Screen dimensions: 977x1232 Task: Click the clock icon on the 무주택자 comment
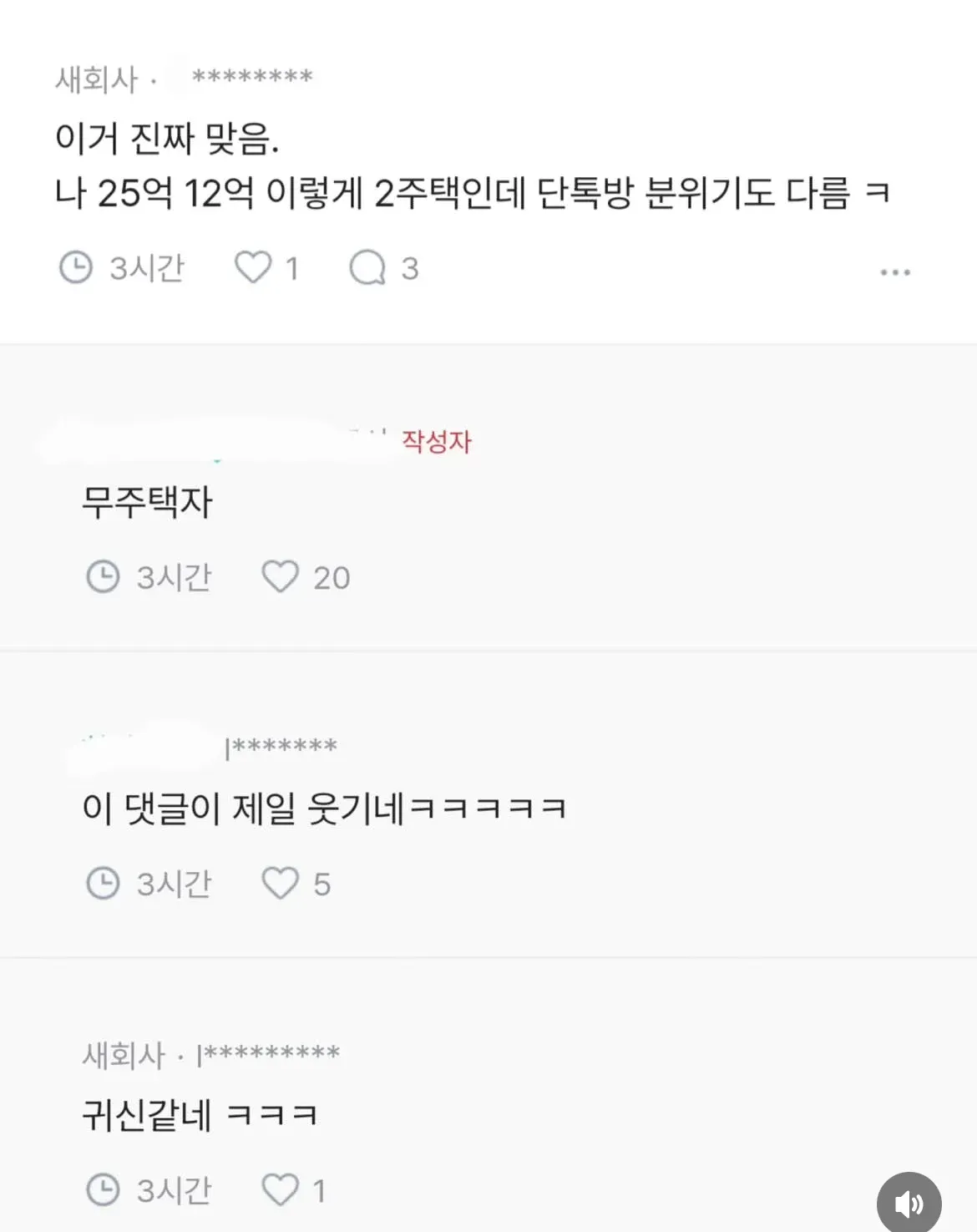(x=104, y=575)
